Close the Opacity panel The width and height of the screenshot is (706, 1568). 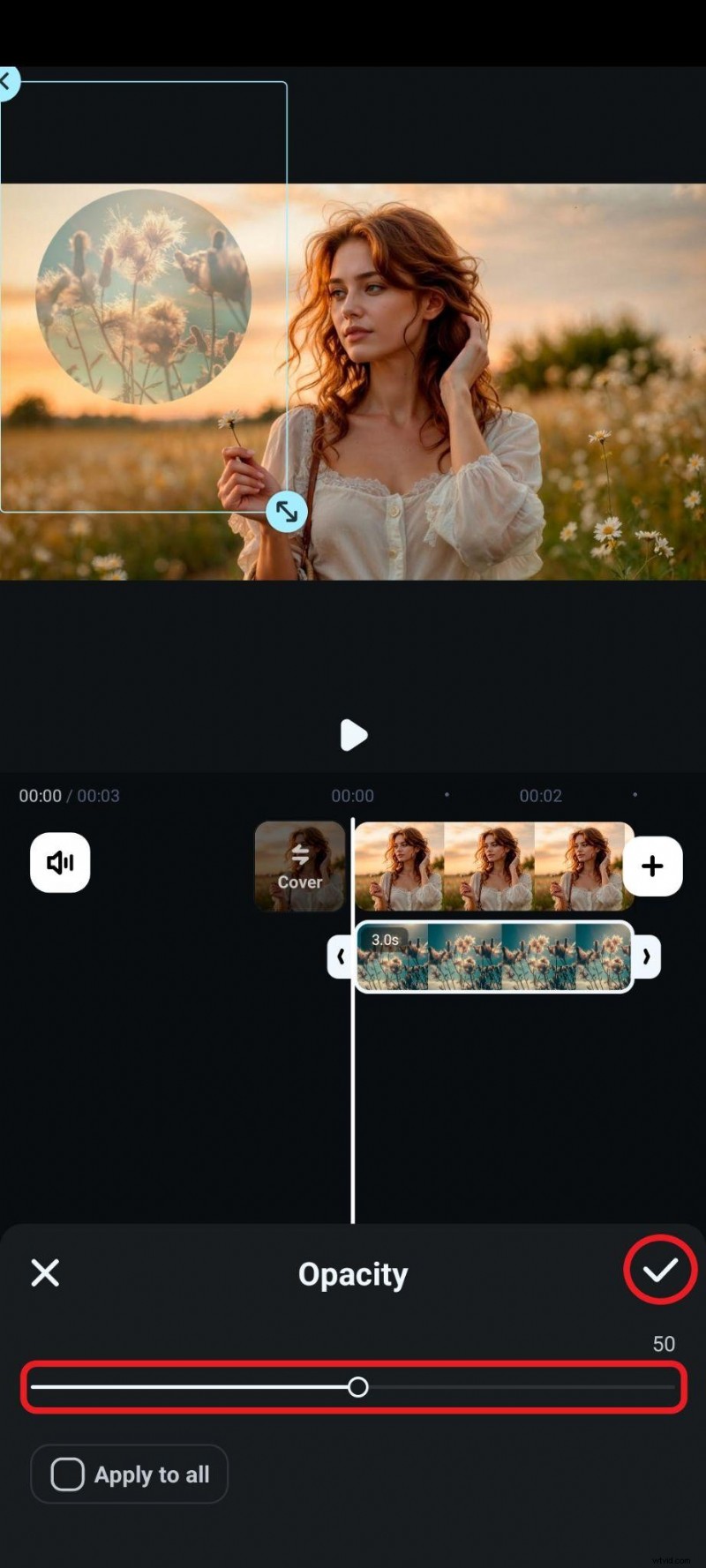tap(45, 1272)
